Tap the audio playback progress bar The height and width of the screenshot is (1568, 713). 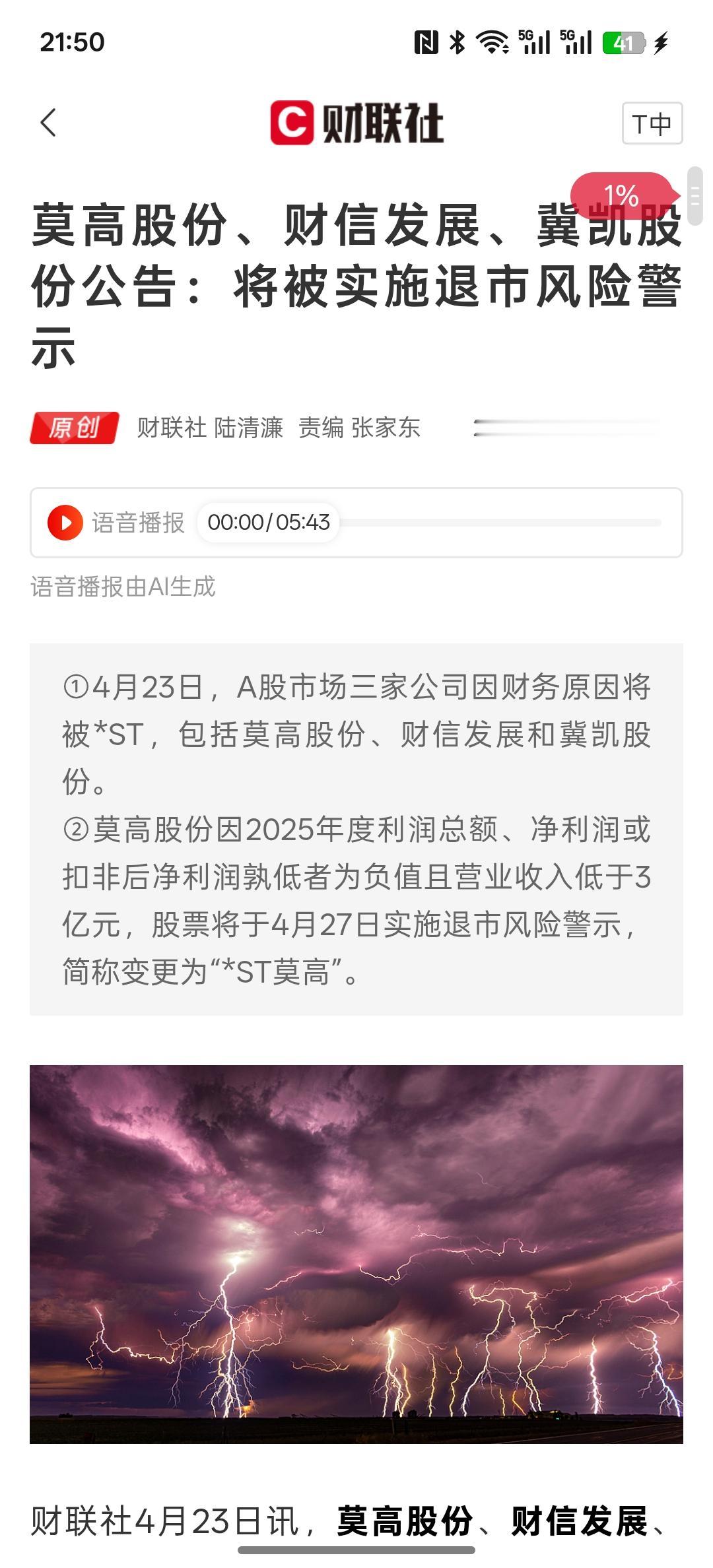pyautogui.click(x=502, y=522)
